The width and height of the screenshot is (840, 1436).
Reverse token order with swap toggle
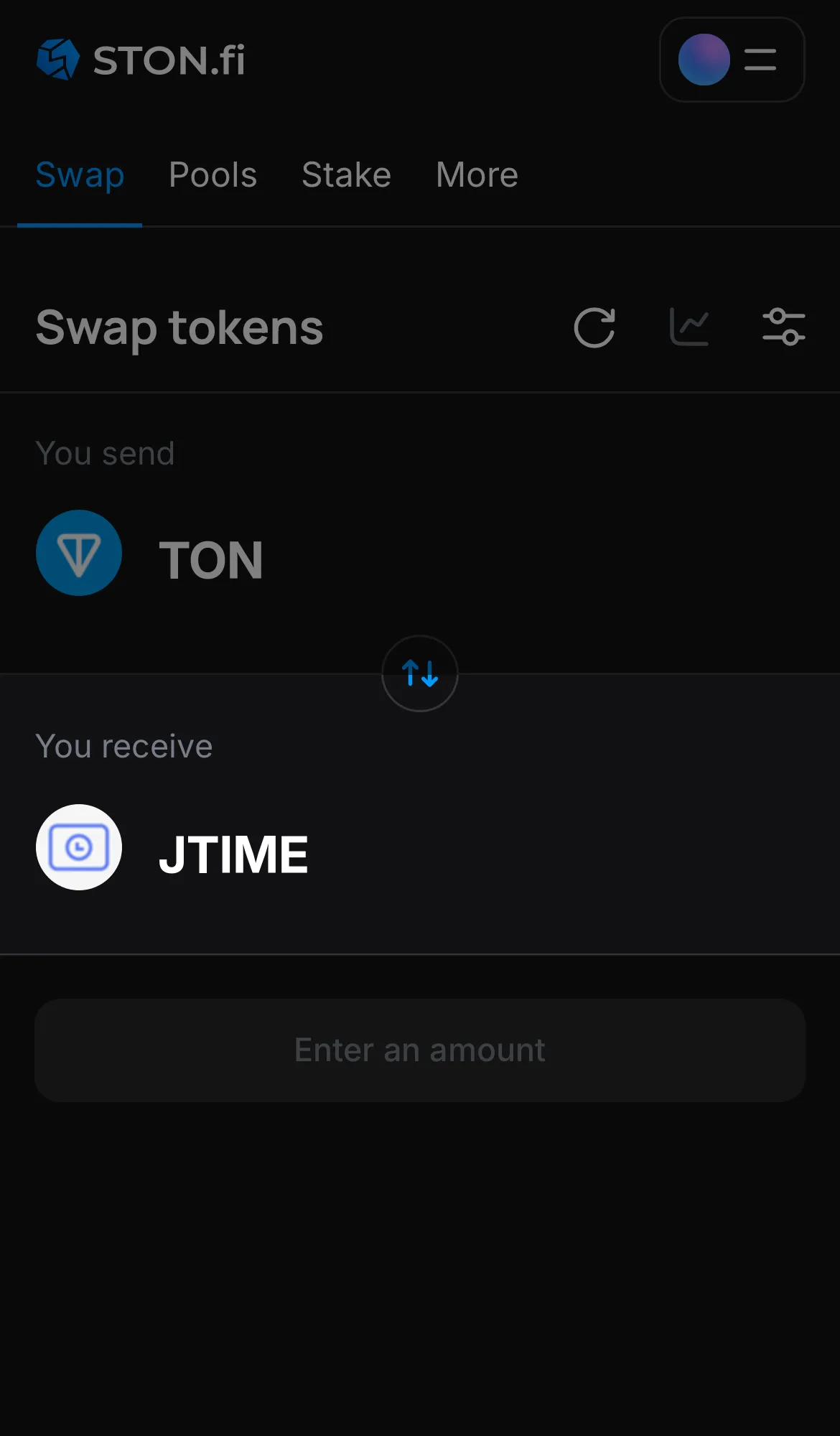pyautogui.click(x=419, y=673)
